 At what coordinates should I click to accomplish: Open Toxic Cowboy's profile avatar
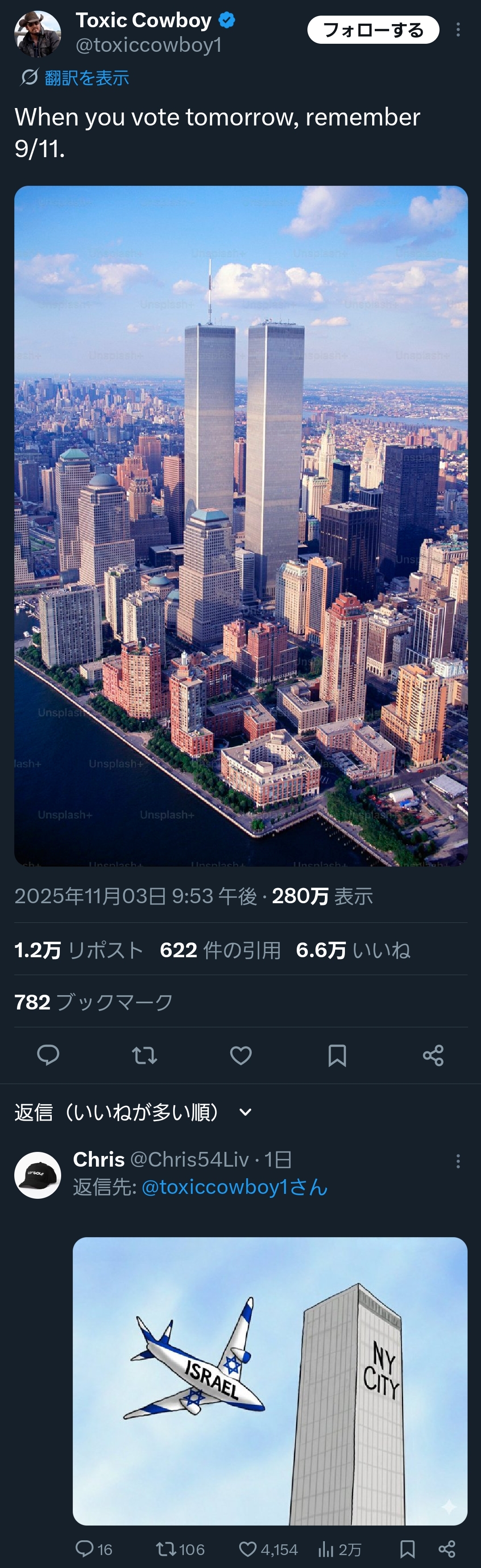point(37,34)
